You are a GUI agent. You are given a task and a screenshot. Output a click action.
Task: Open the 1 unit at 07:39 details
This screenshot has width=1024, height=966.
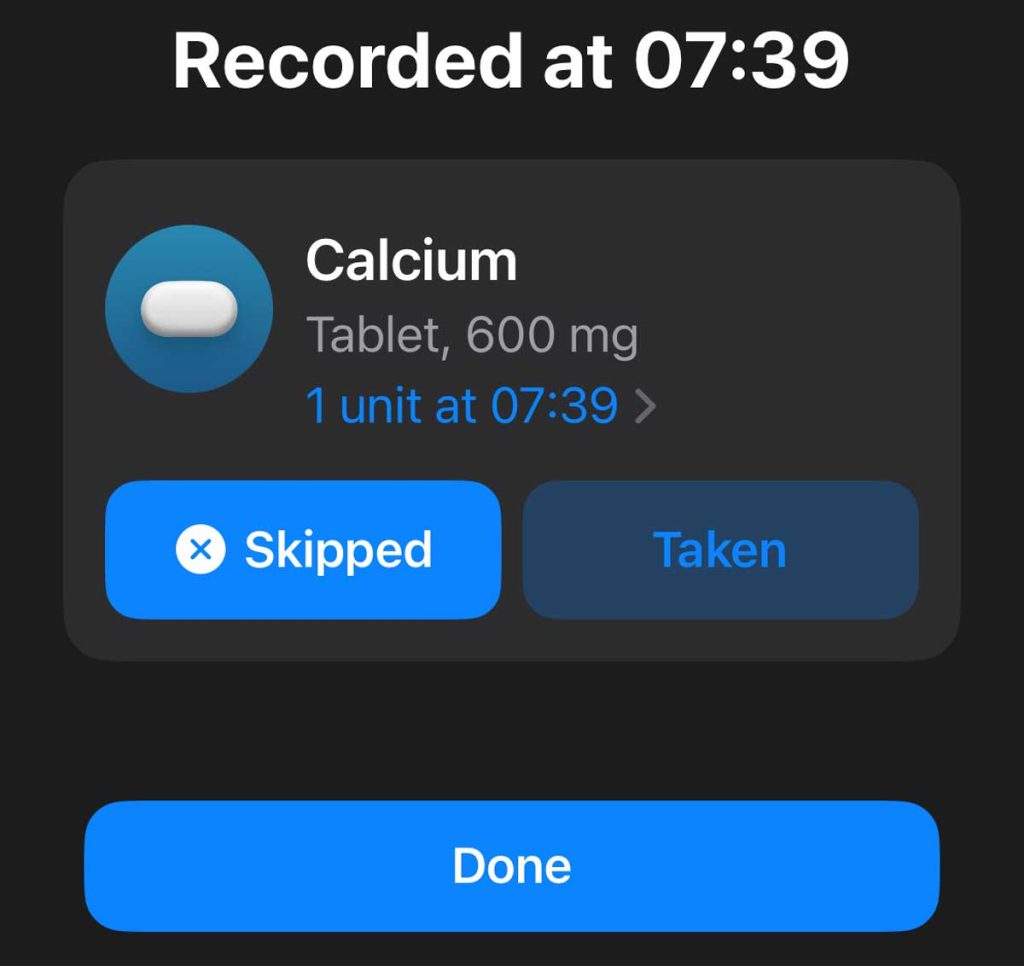tap(480, 406)
